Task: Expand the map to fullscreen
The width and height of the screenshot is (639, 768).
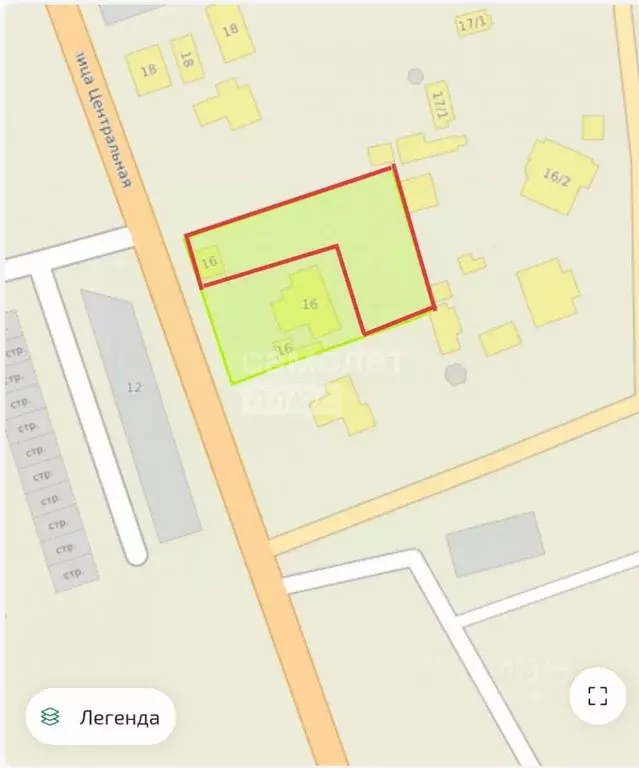Action: [597, 696]
